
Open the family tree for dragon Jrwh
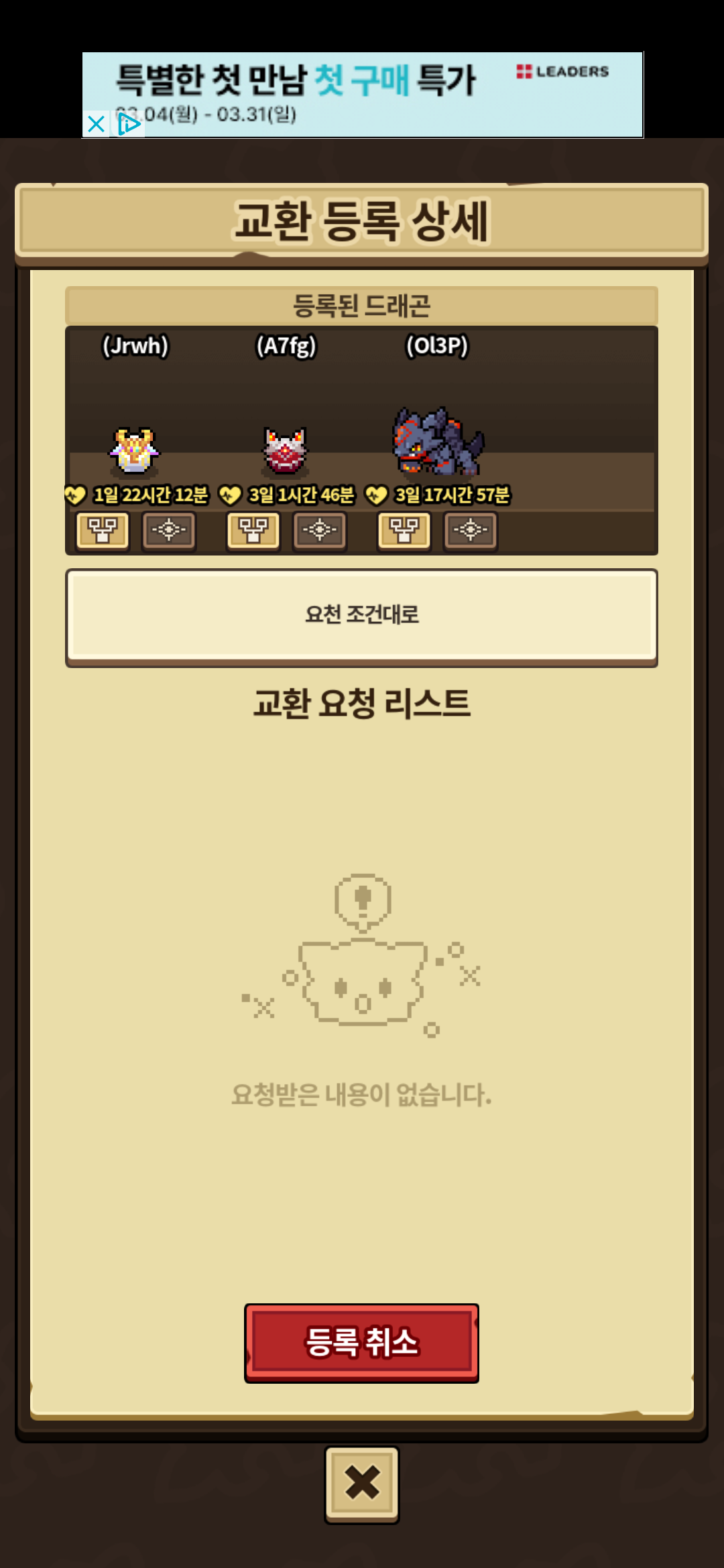click(102, 531)
